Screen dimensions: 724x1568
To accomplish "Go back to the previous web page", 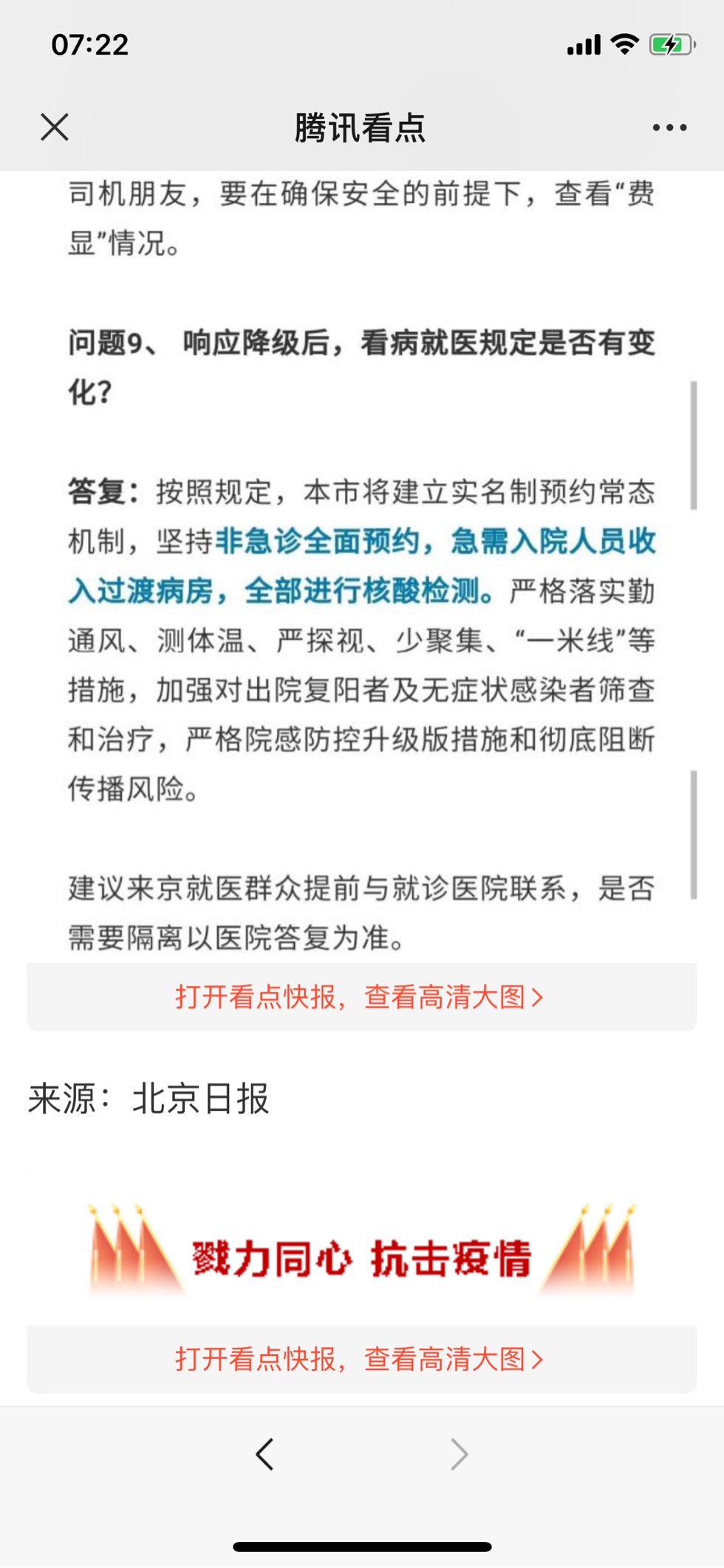I will 264,1454.
